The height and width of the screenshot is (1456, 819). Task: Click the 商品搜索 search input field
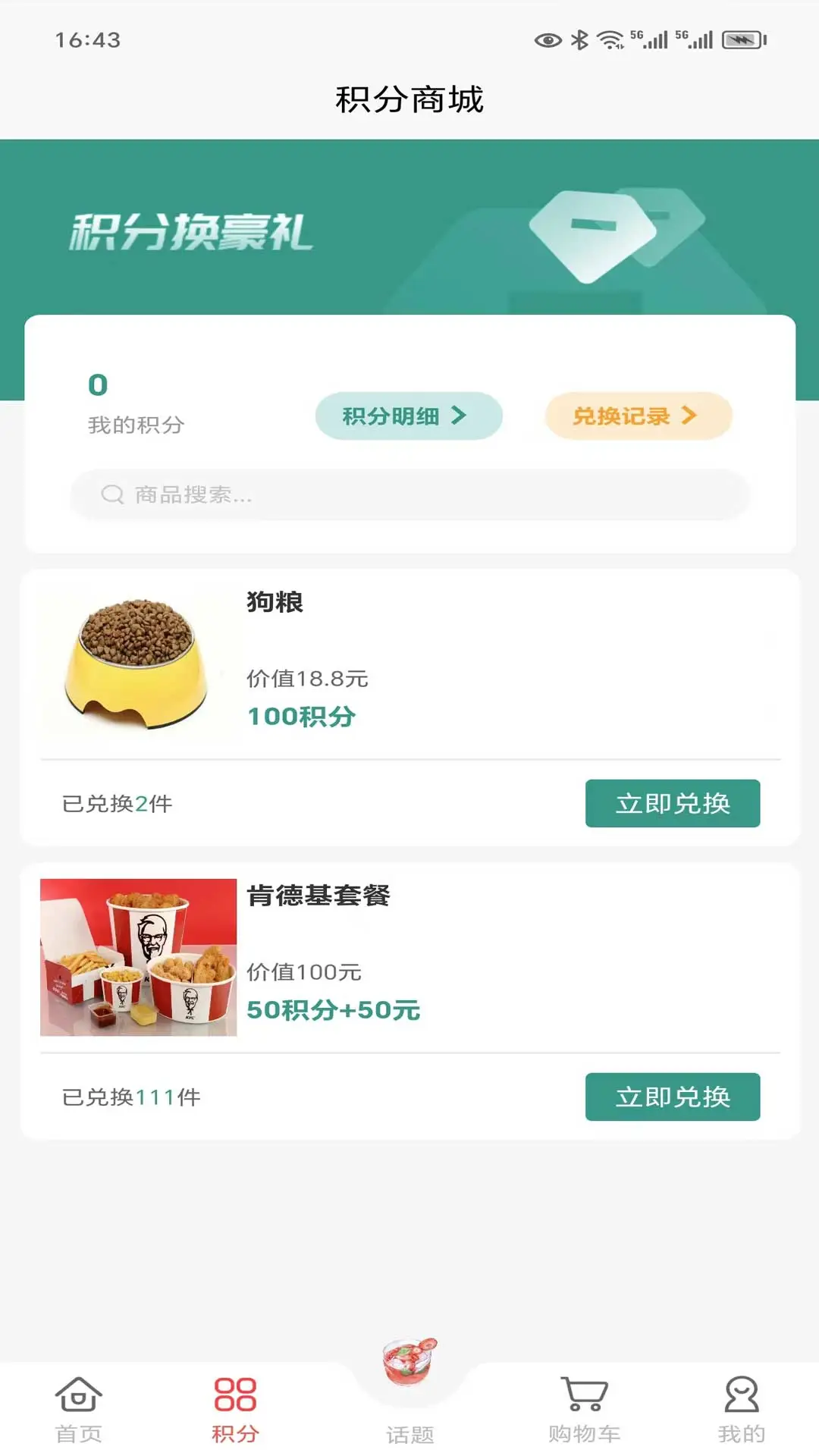pyautogui.click(x=409, y=494)
